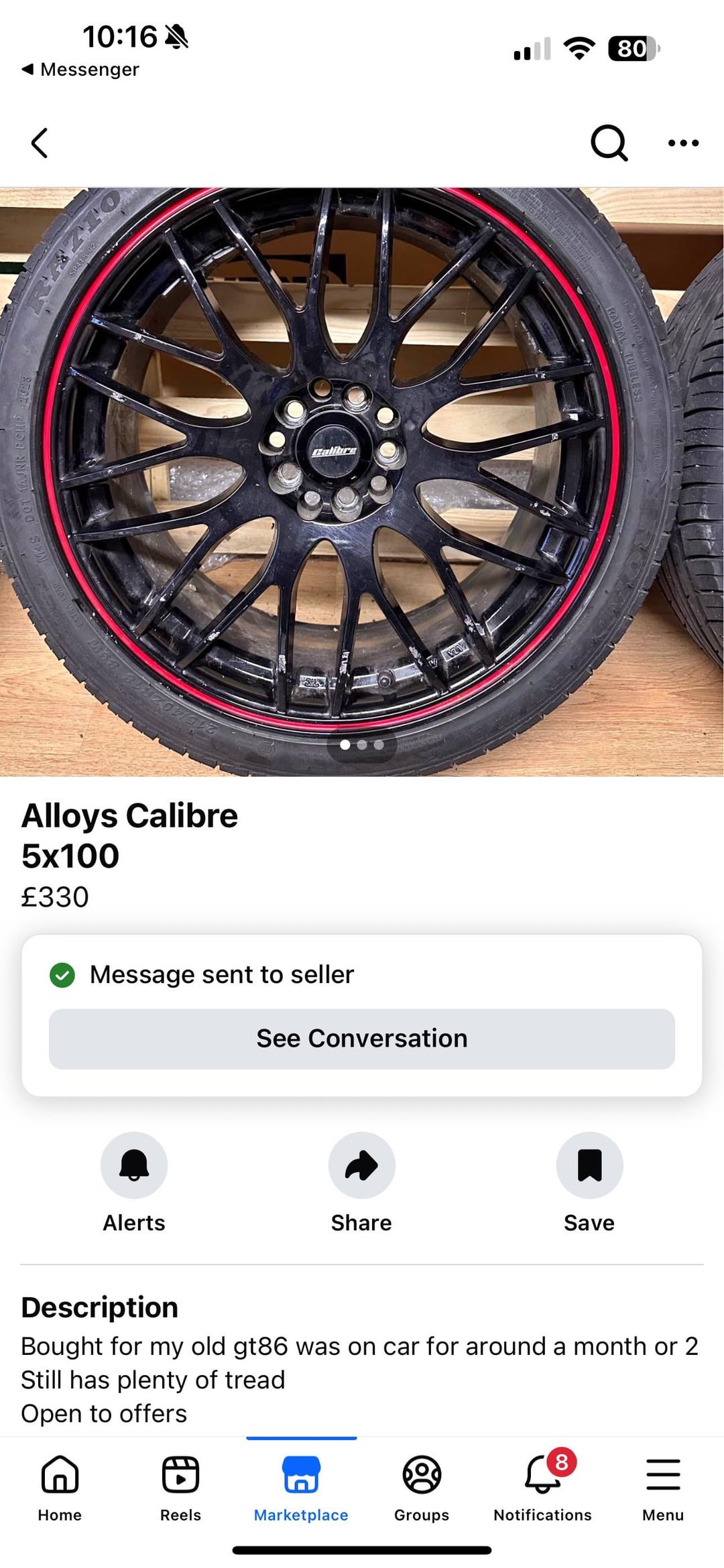Open the three-dot overflow menu

coord(683,143)
